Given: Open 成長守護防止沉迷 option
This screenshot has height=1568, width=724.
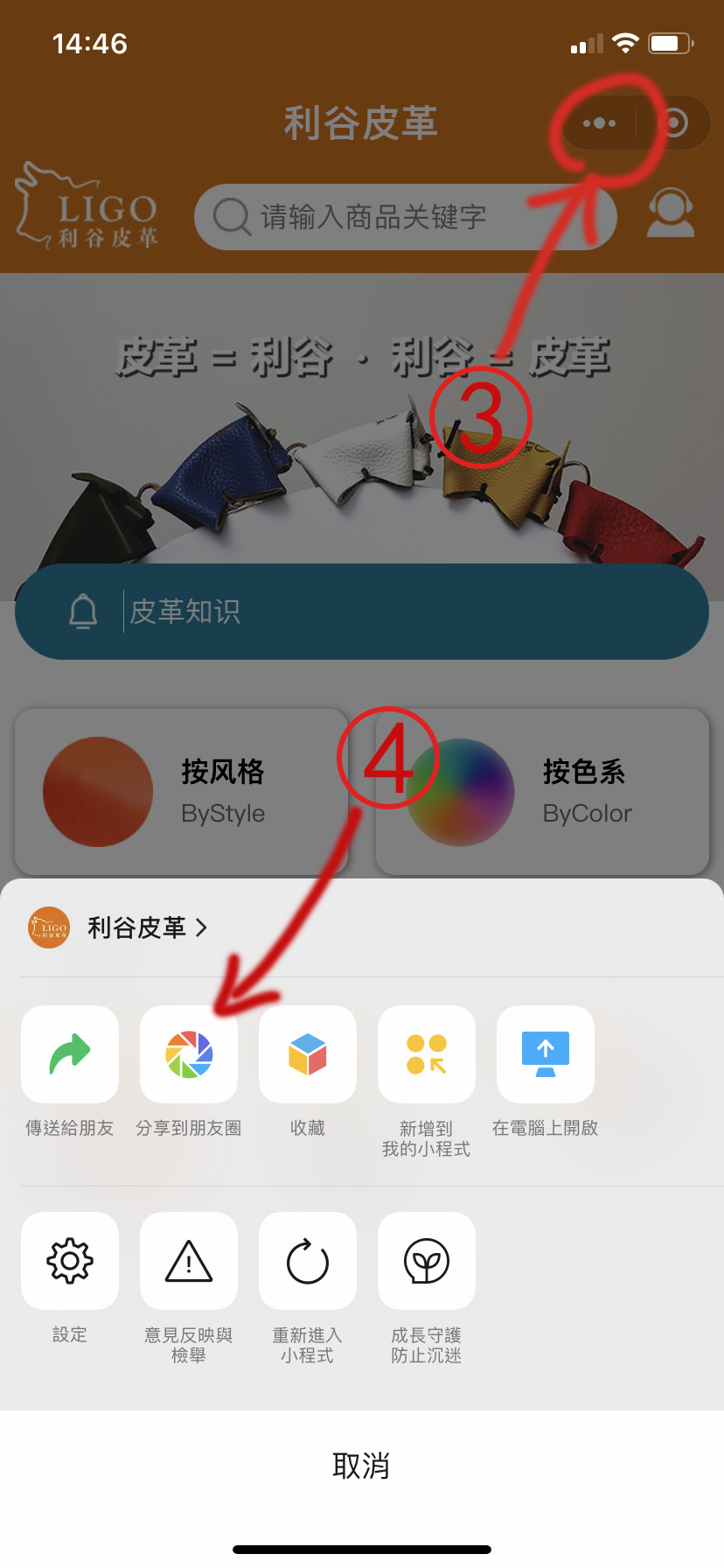Looking at the screenshot, I should [x=427, y=1261].
